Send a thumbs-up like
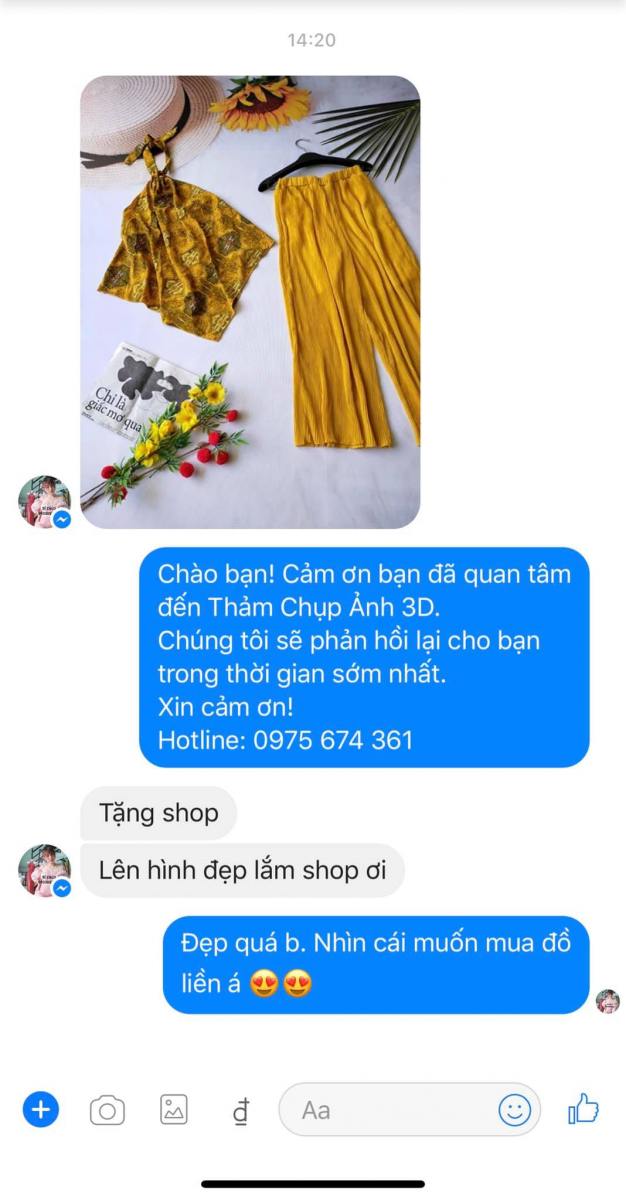Screen dimensions: 626x1200 coord(583,1108)
